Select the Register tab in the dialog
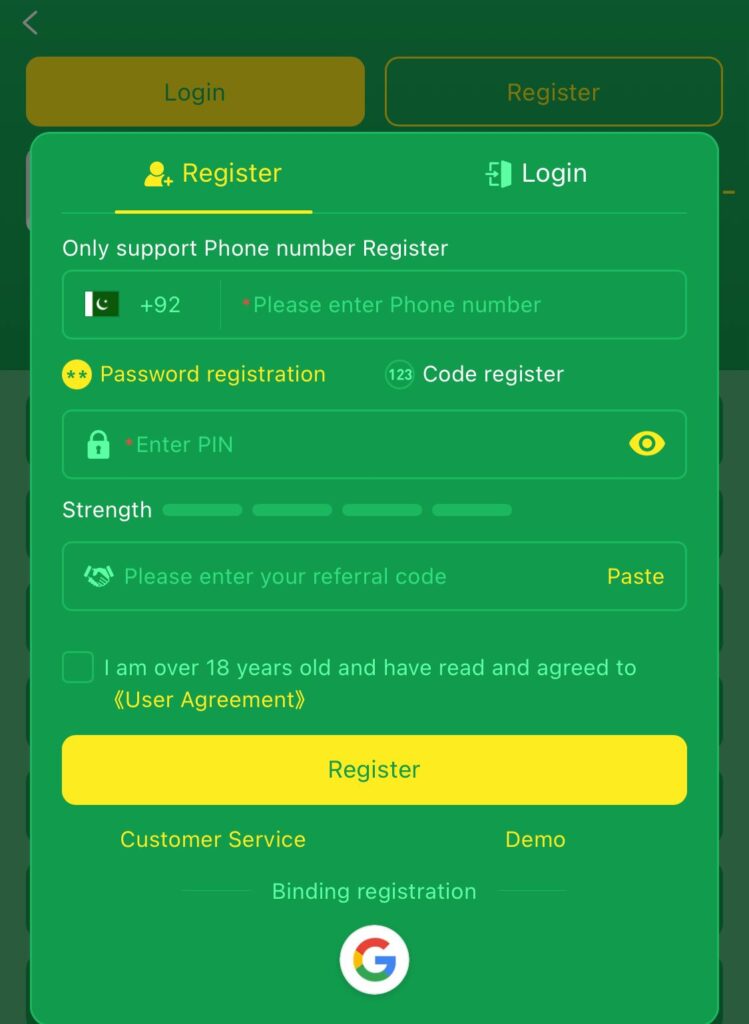Screen dimensions: 749x1024 (x=213, y=174)
